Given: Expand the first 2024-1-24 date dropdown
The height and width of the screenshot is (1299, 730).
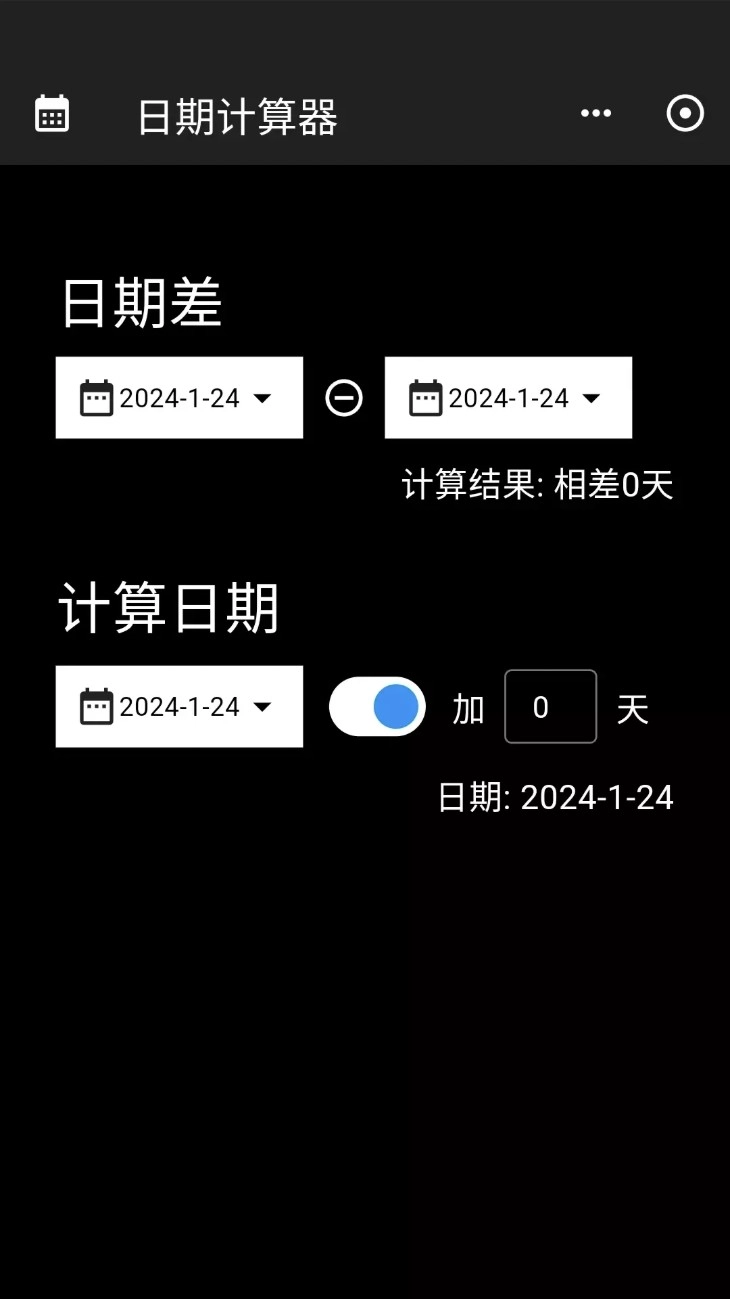Looking at the screenshot, I should pyautogui.click(x=178, y=397).
